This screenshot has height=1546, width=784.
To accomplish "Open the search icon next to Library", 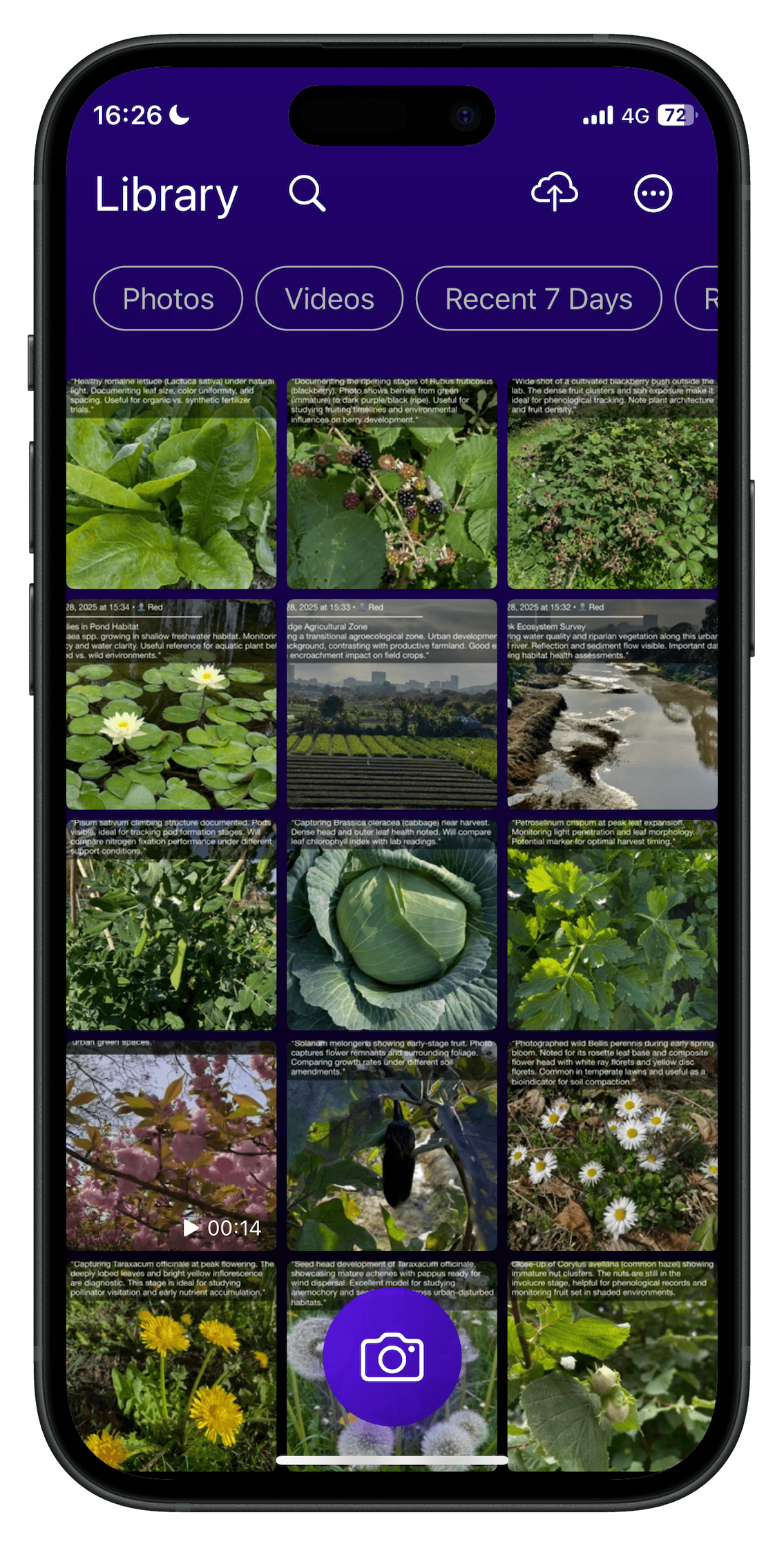I will (x=307, y=193).
